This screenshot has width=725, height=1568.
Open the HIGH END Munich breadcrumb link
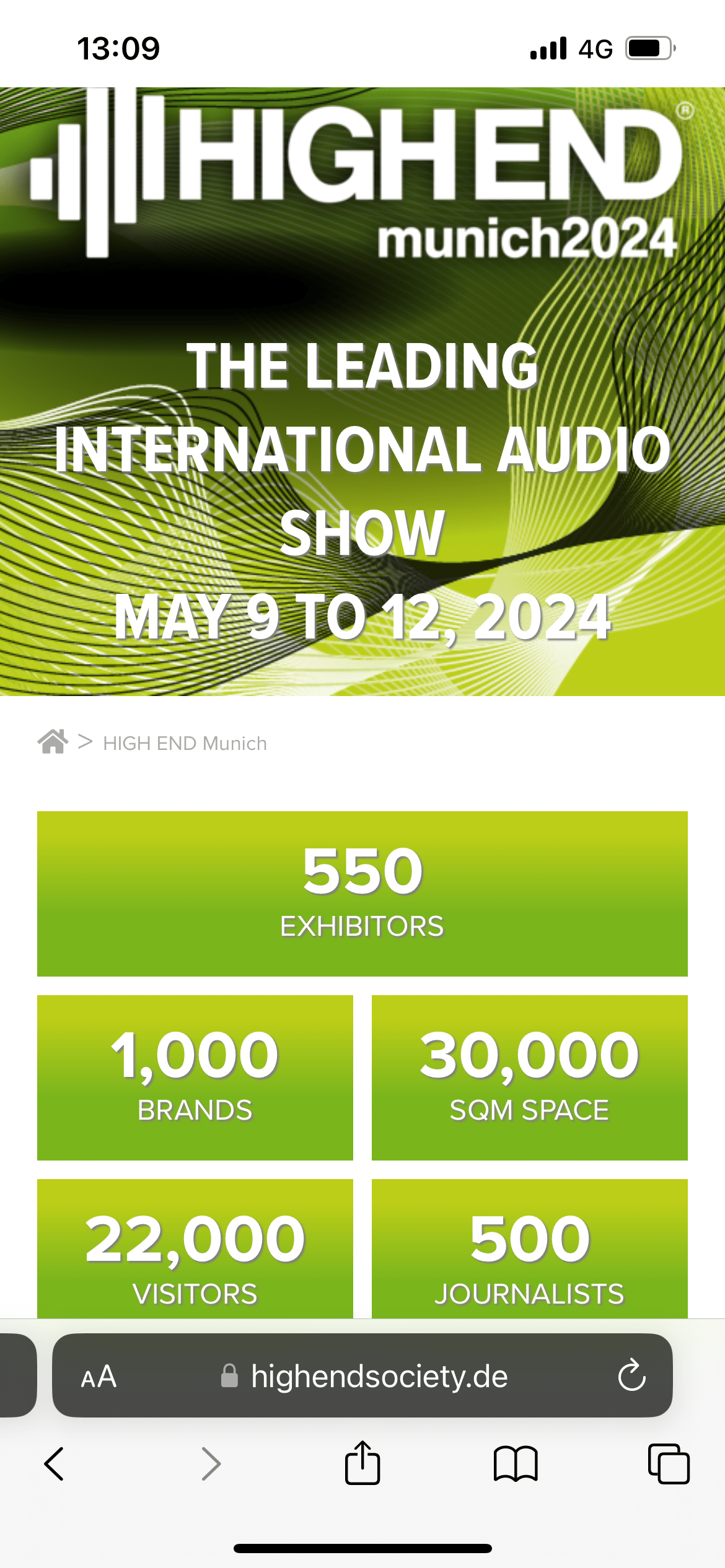(x=185, y=743)
